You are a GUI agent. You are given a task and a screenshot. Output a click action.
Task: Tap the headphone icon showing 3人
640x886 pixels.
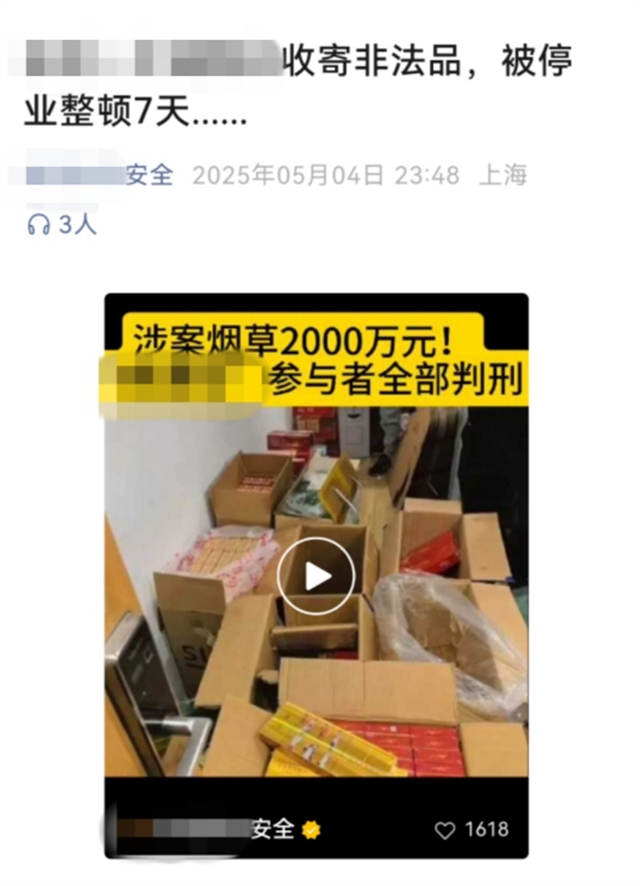coord(39,226)
